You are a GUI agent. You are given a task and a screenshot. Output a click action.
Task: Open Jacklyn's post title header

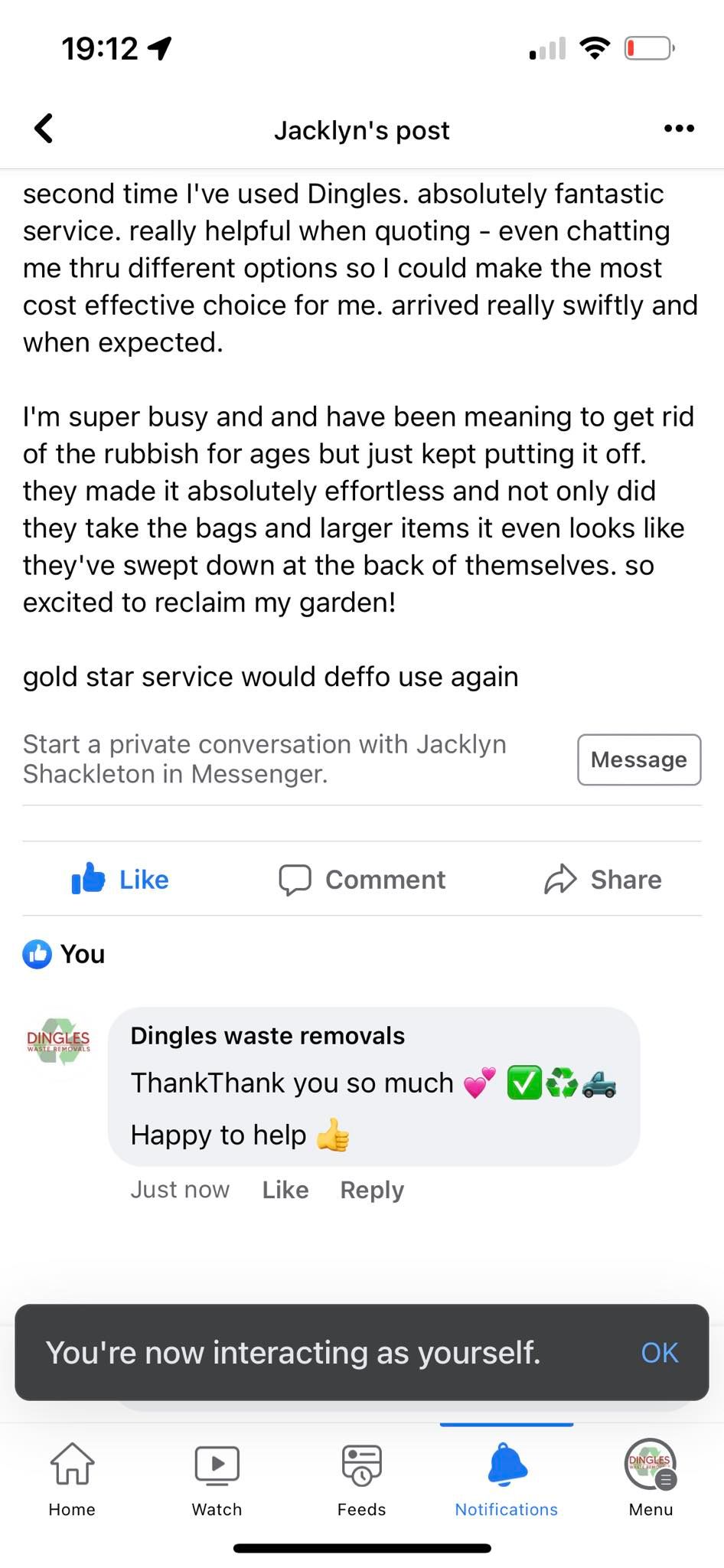click(x=361, y=130)
